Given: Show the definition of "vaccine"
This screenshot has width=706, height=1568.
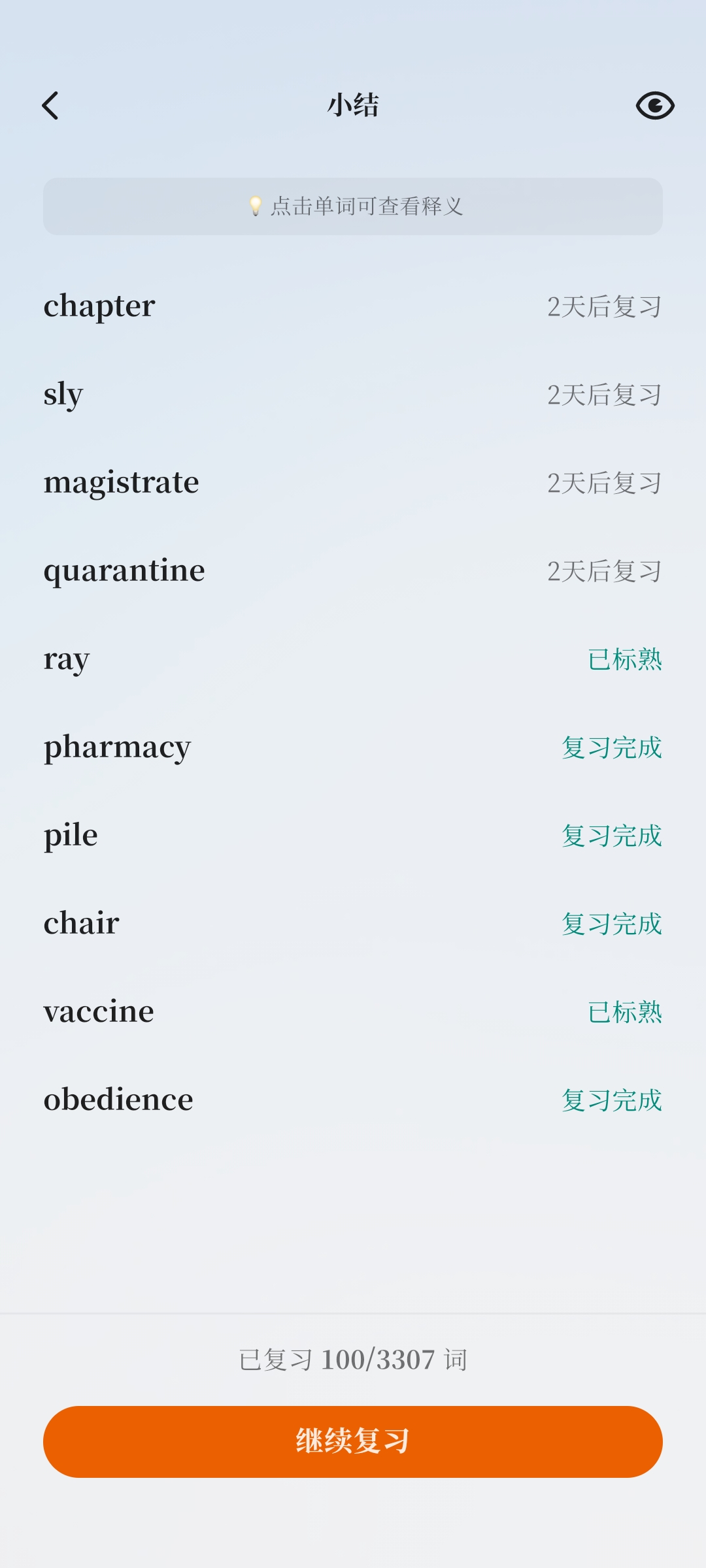Looking at the screenshot, I should point(99,1011).
